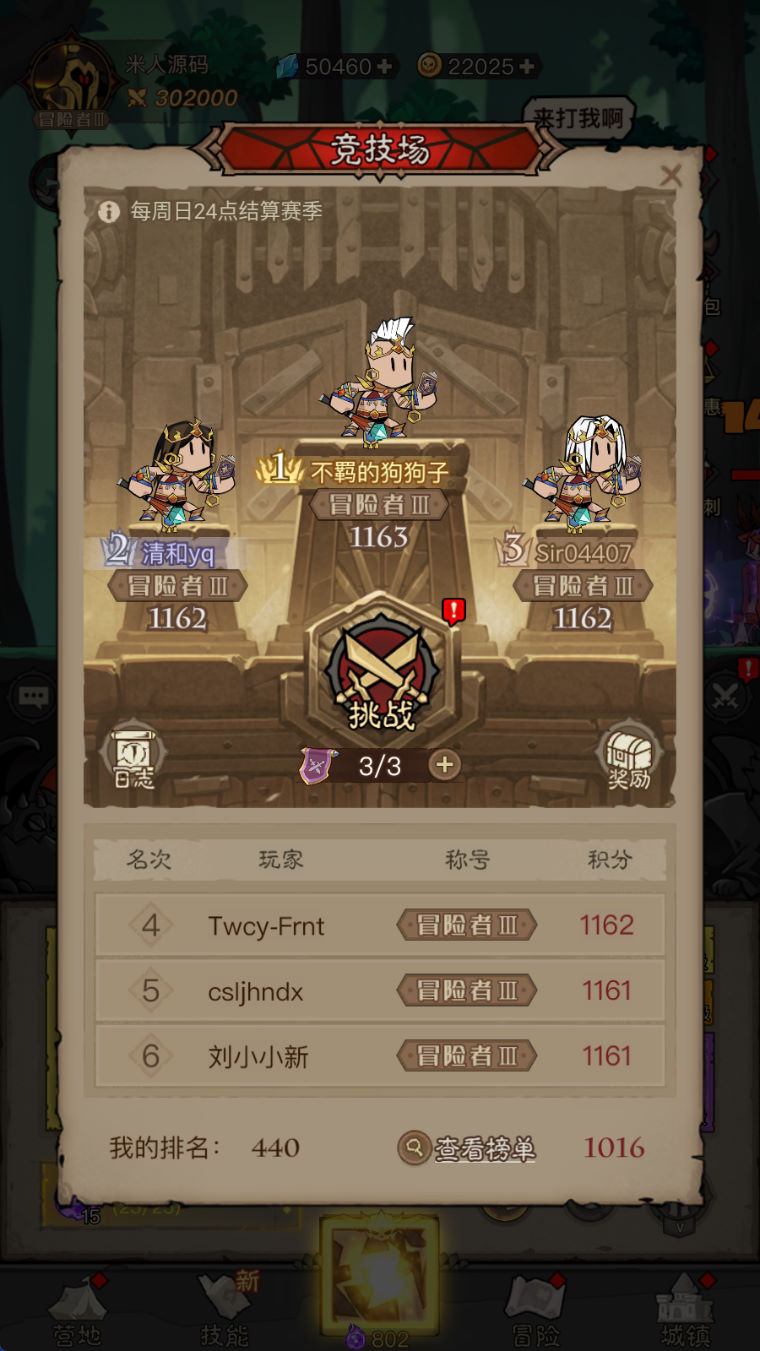
Task: Switch to the 冒险 adventure tab
Action: [534, 1310]
